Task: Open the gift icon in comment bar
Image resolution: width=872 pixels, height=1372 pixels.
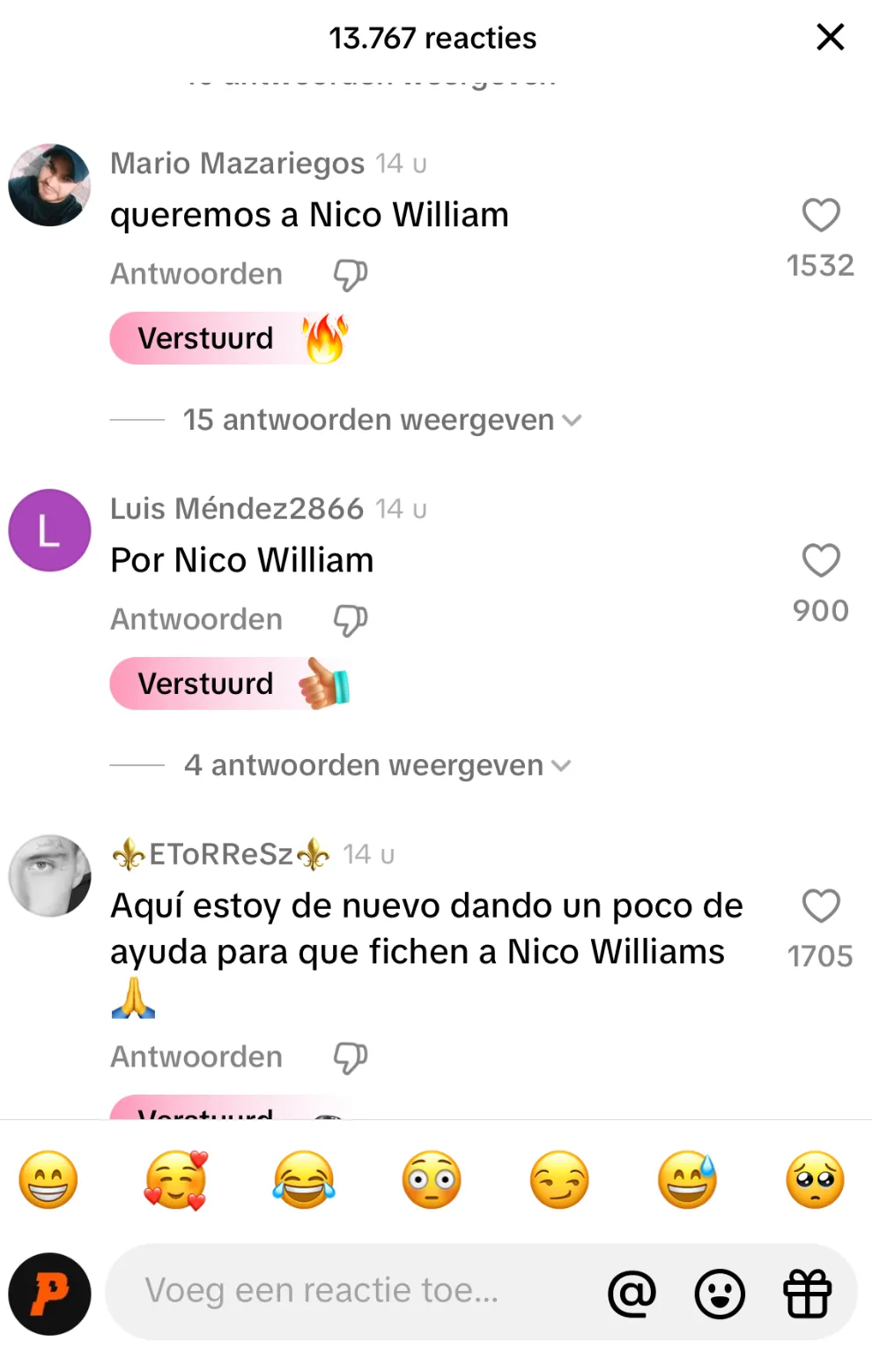Action: 807,1293
